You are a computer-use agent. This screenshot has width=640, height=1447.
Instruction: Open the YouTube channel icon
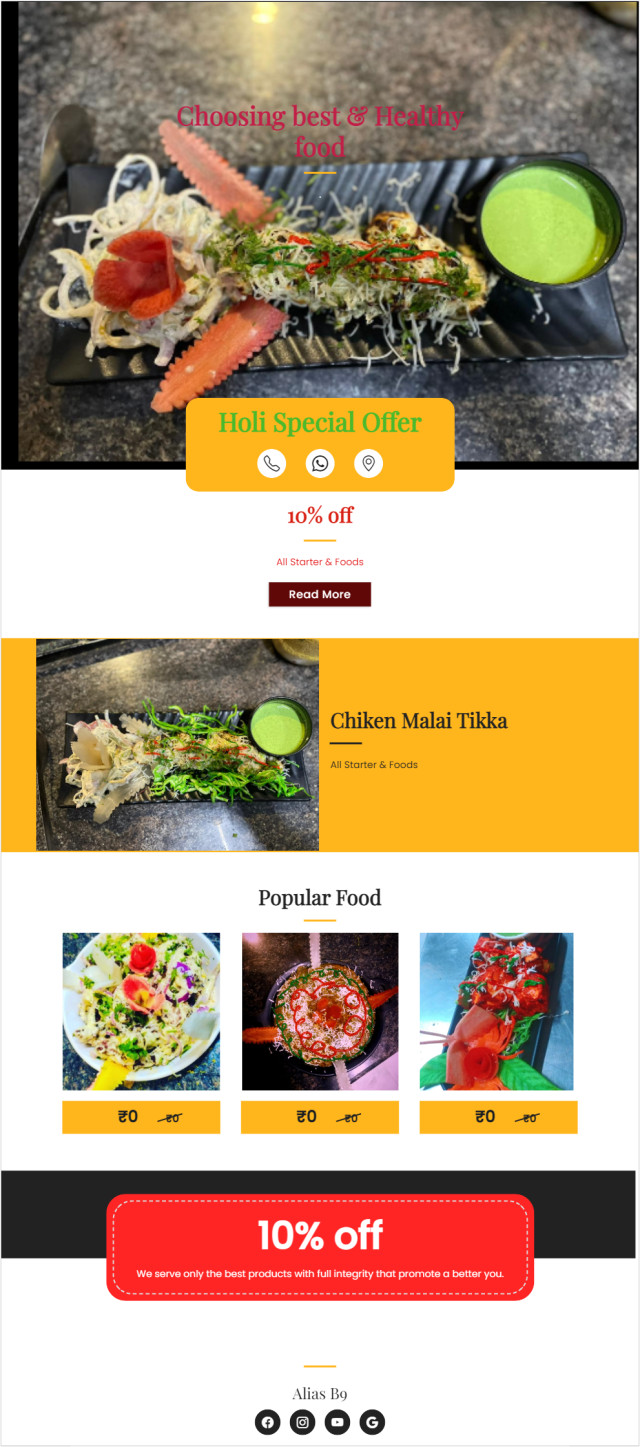(x=338, y=1422)
